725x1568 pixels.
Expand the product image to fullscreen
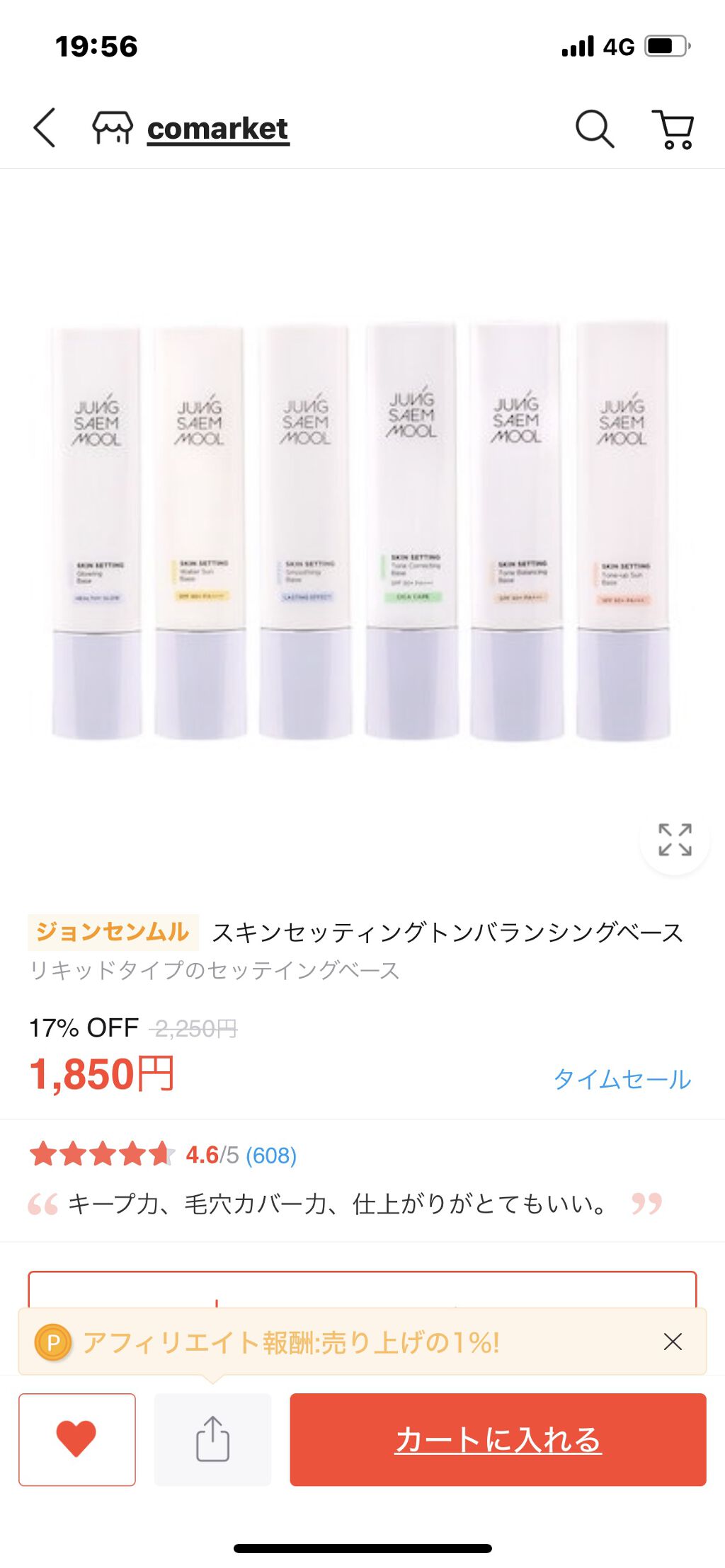coord(673,842)
